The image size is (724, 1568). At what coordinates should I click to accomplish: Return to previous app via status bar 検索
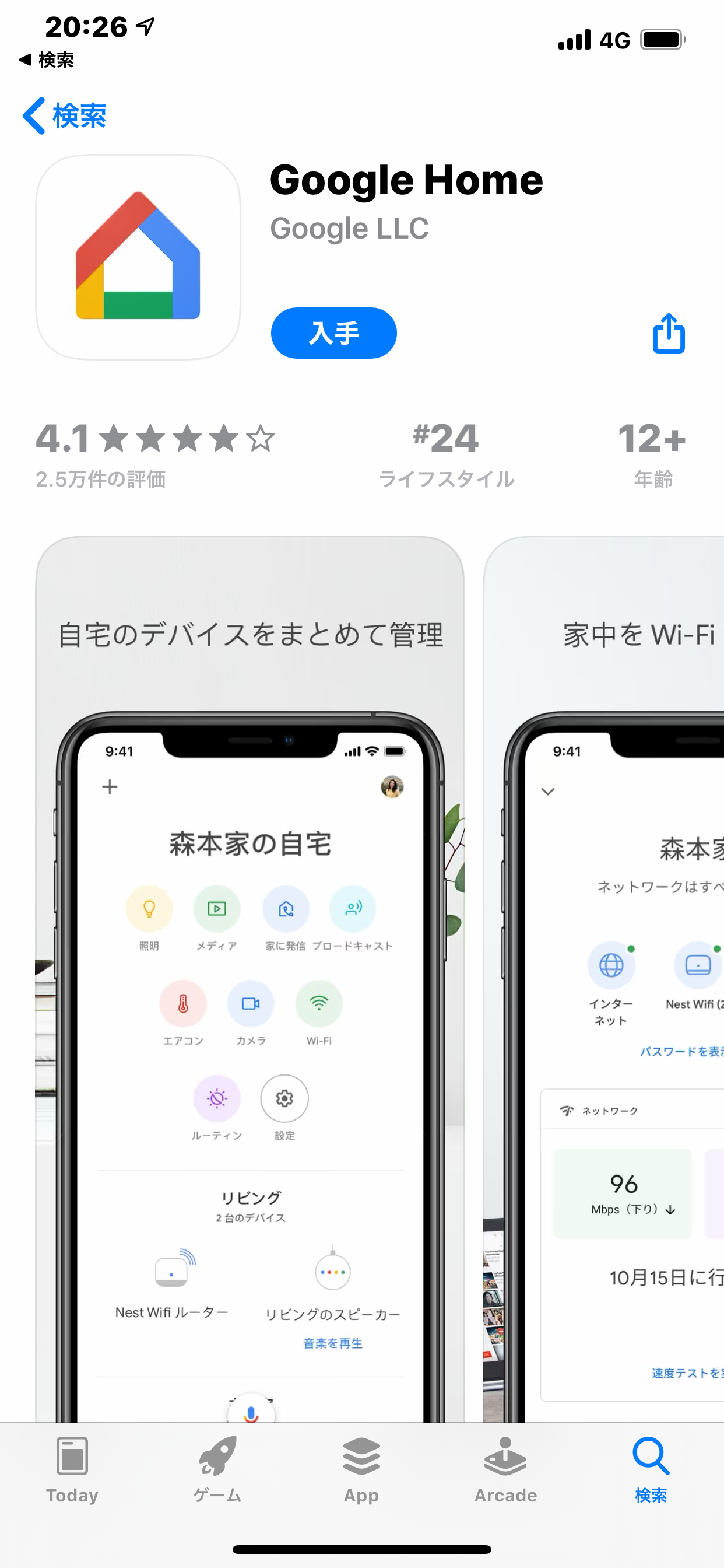pyautogui.click(x=46, y=60)
